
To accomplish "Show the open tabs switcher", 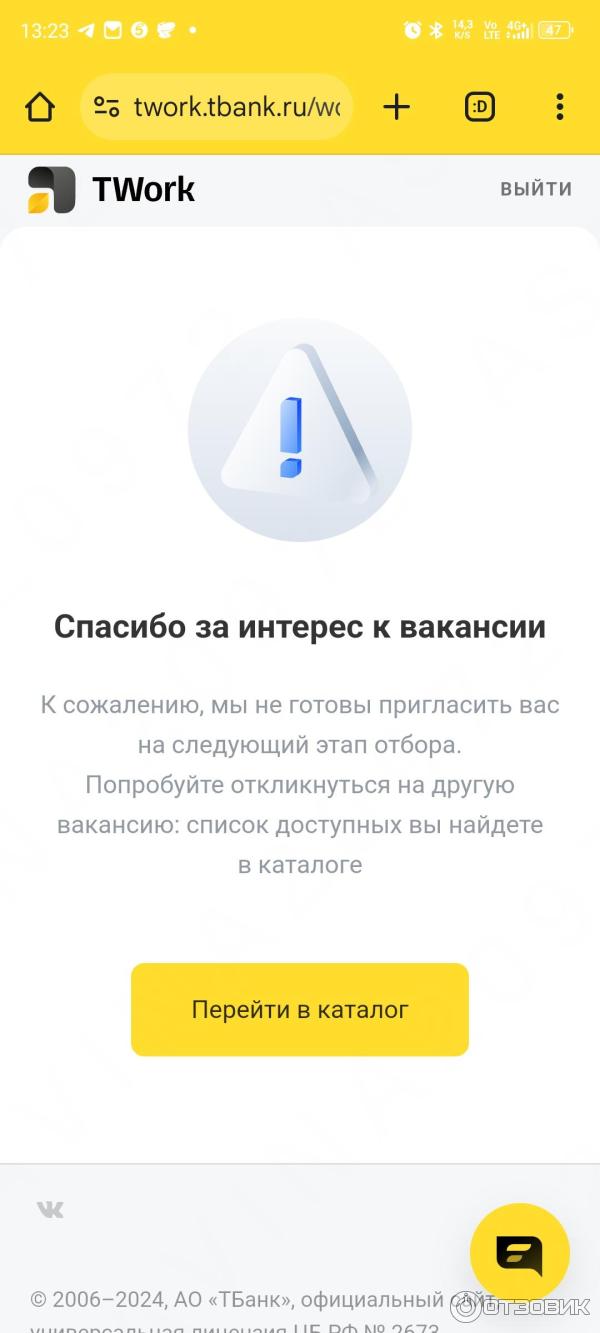I will point(480,107).
